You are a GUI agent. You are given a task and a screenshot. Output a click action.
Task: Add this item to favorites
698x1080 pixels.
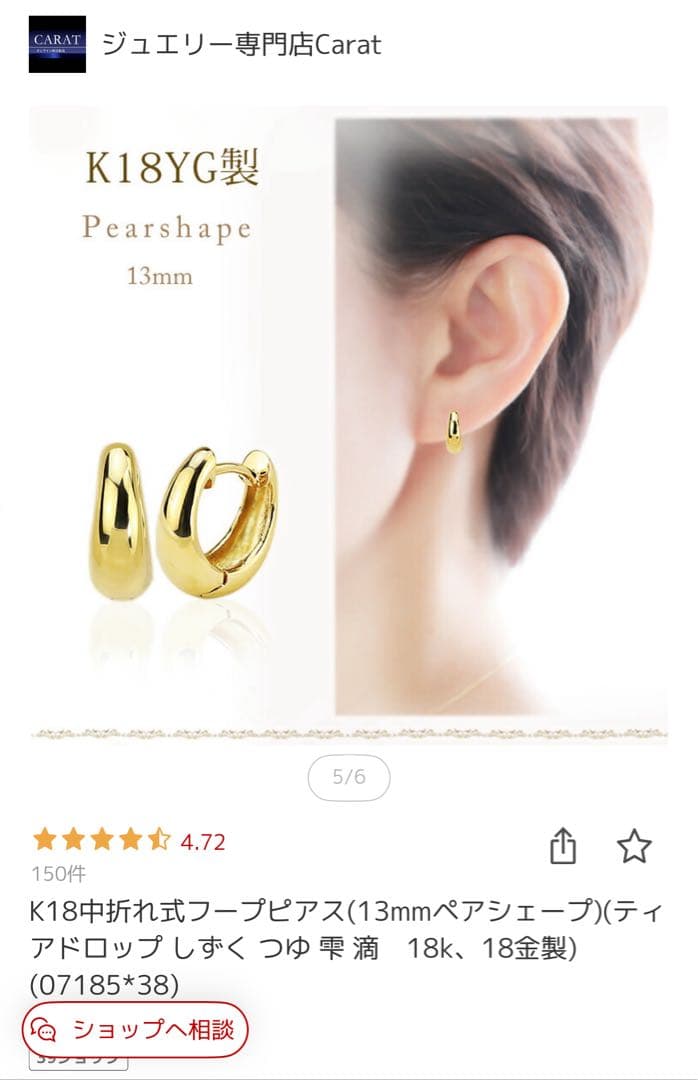coord(634,846)
